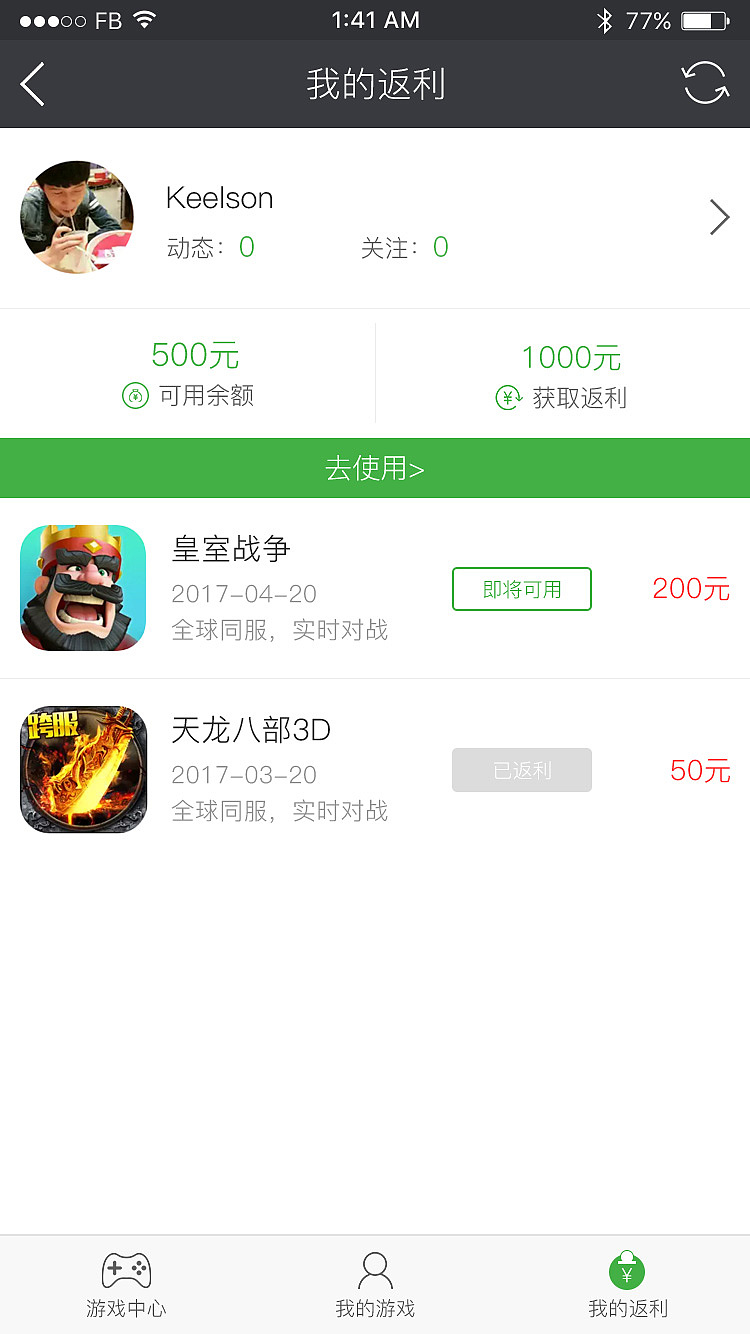Tap Keelson's profile avatar photo
The image size is (750, 1334).
coord(76,217)
